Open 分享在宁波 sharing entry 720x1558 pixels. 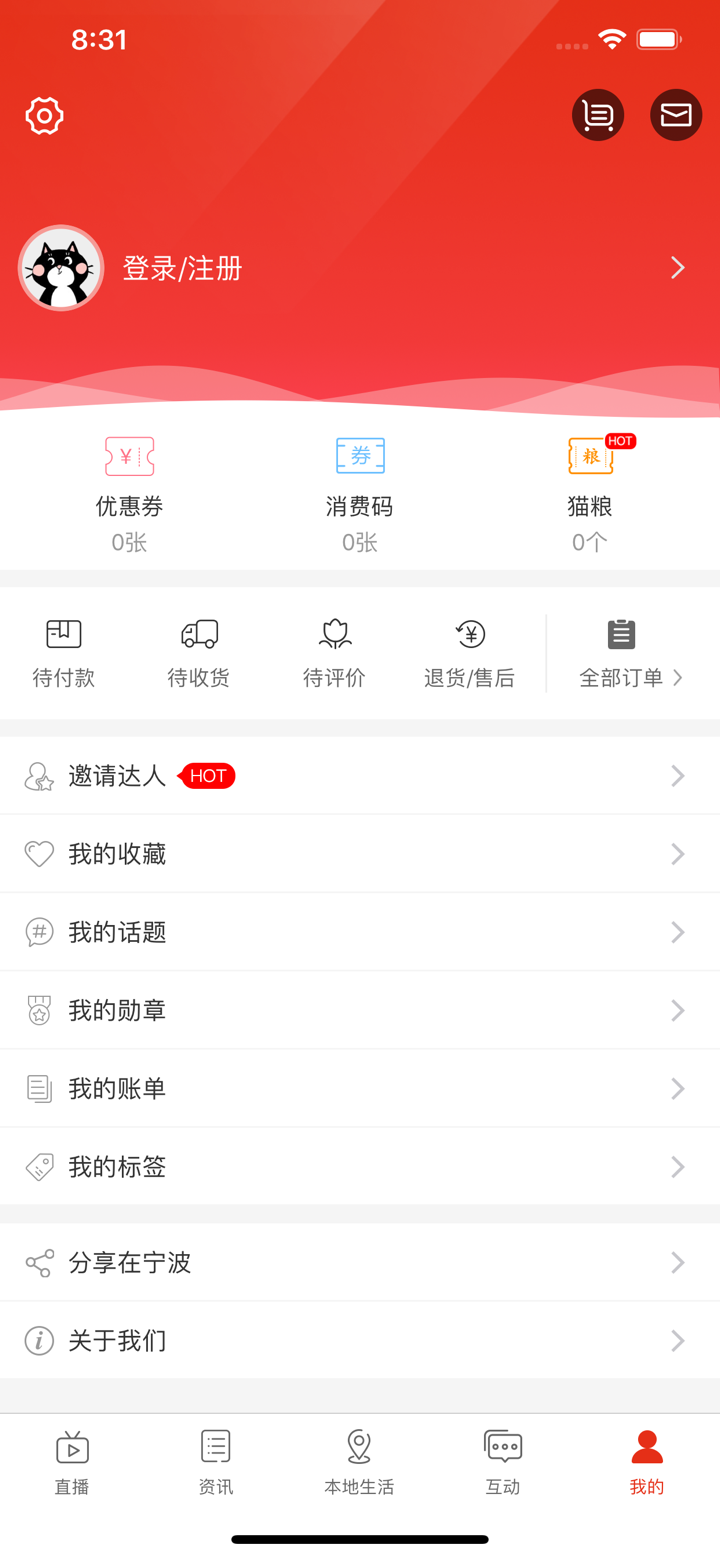(x=360, y=1262)
